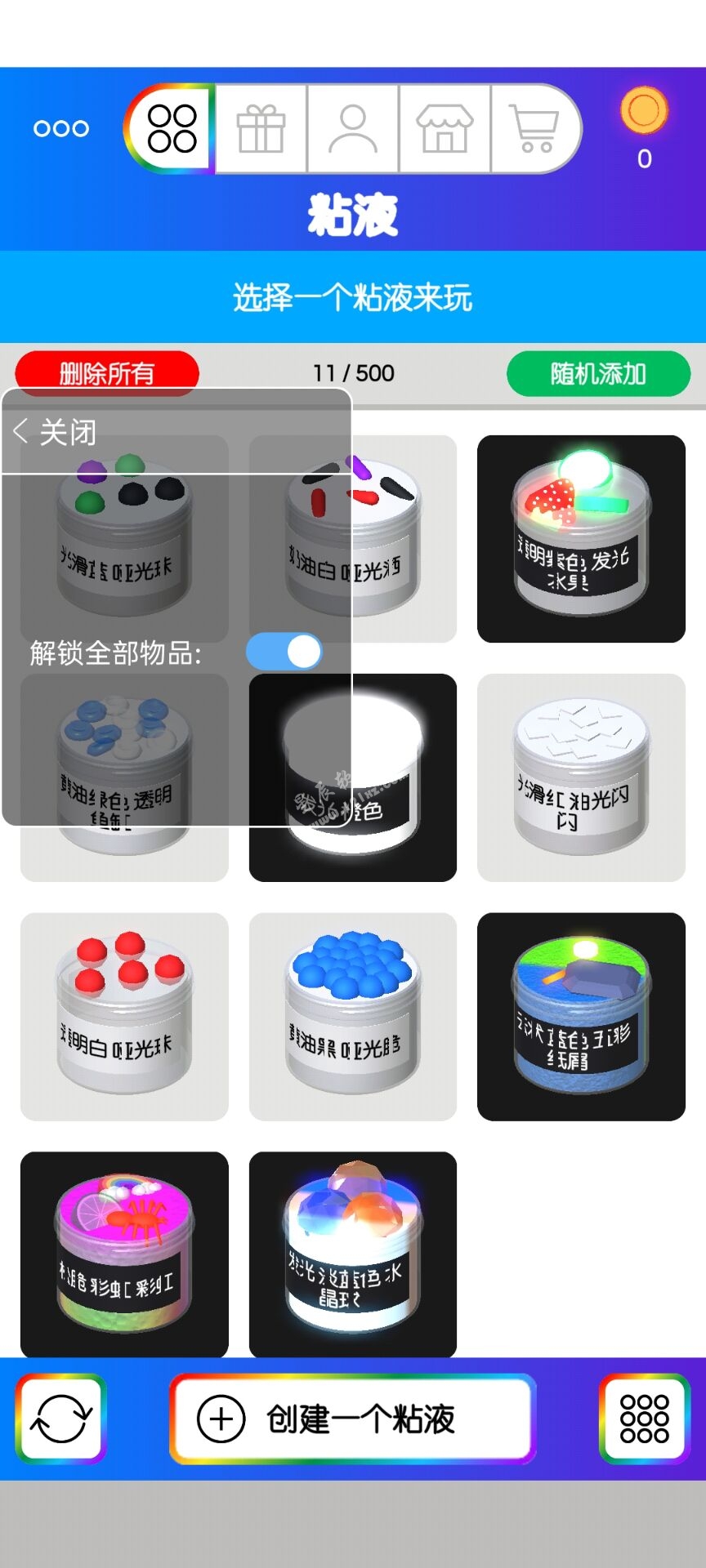The image size is (706, 1568).
Task: Toggle 解锁全部物品 switch
Action: click(x=284, y=653)
